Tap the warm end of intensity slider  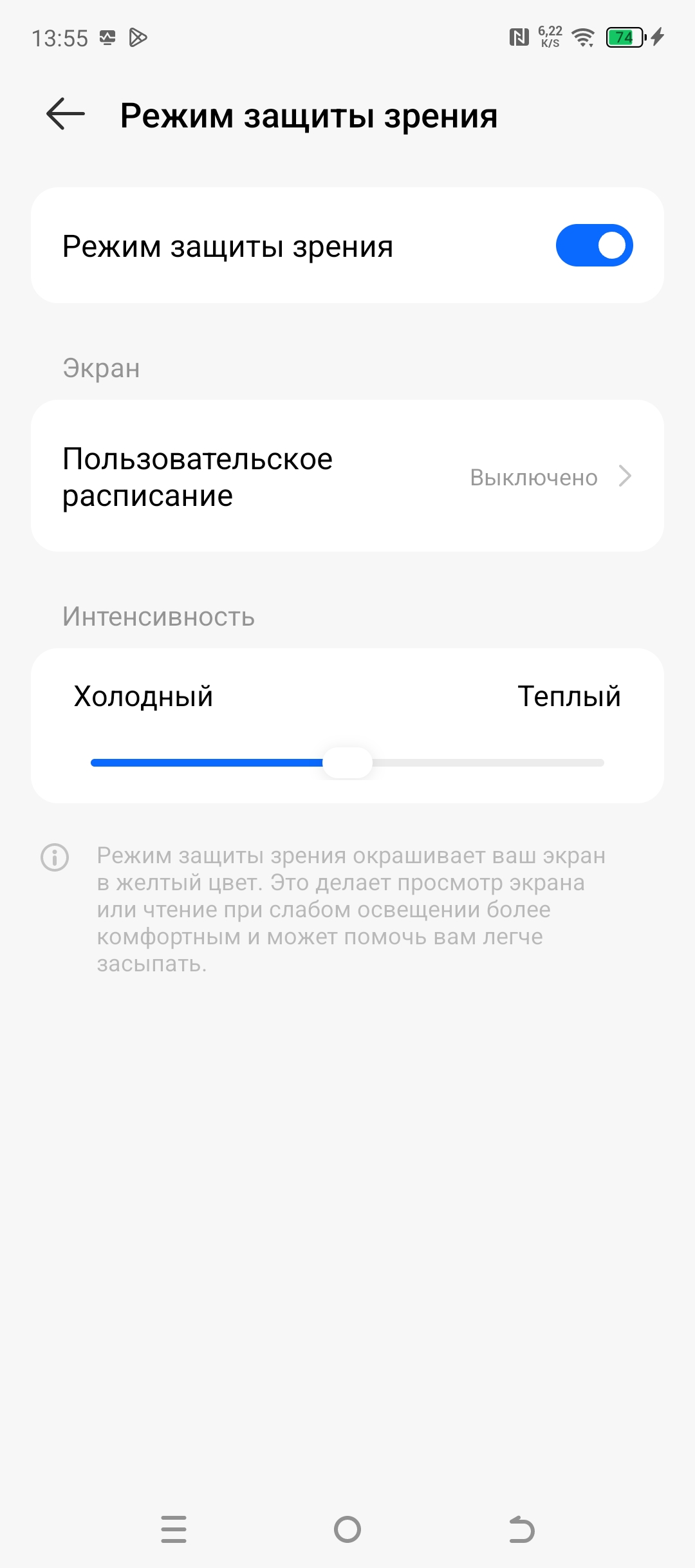click(598, 763)
